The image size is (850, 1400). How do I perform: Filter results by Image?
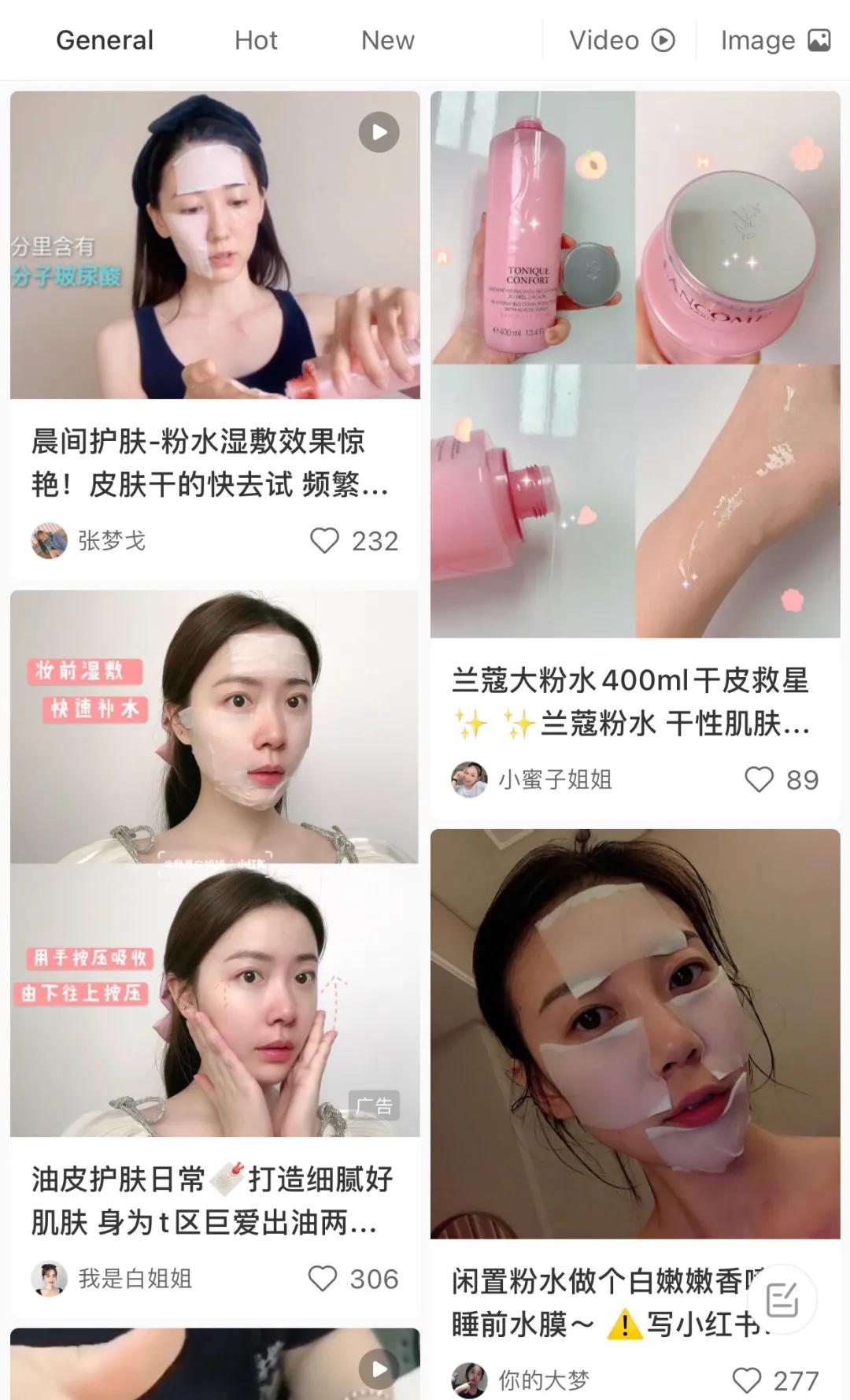pos(774,40)
